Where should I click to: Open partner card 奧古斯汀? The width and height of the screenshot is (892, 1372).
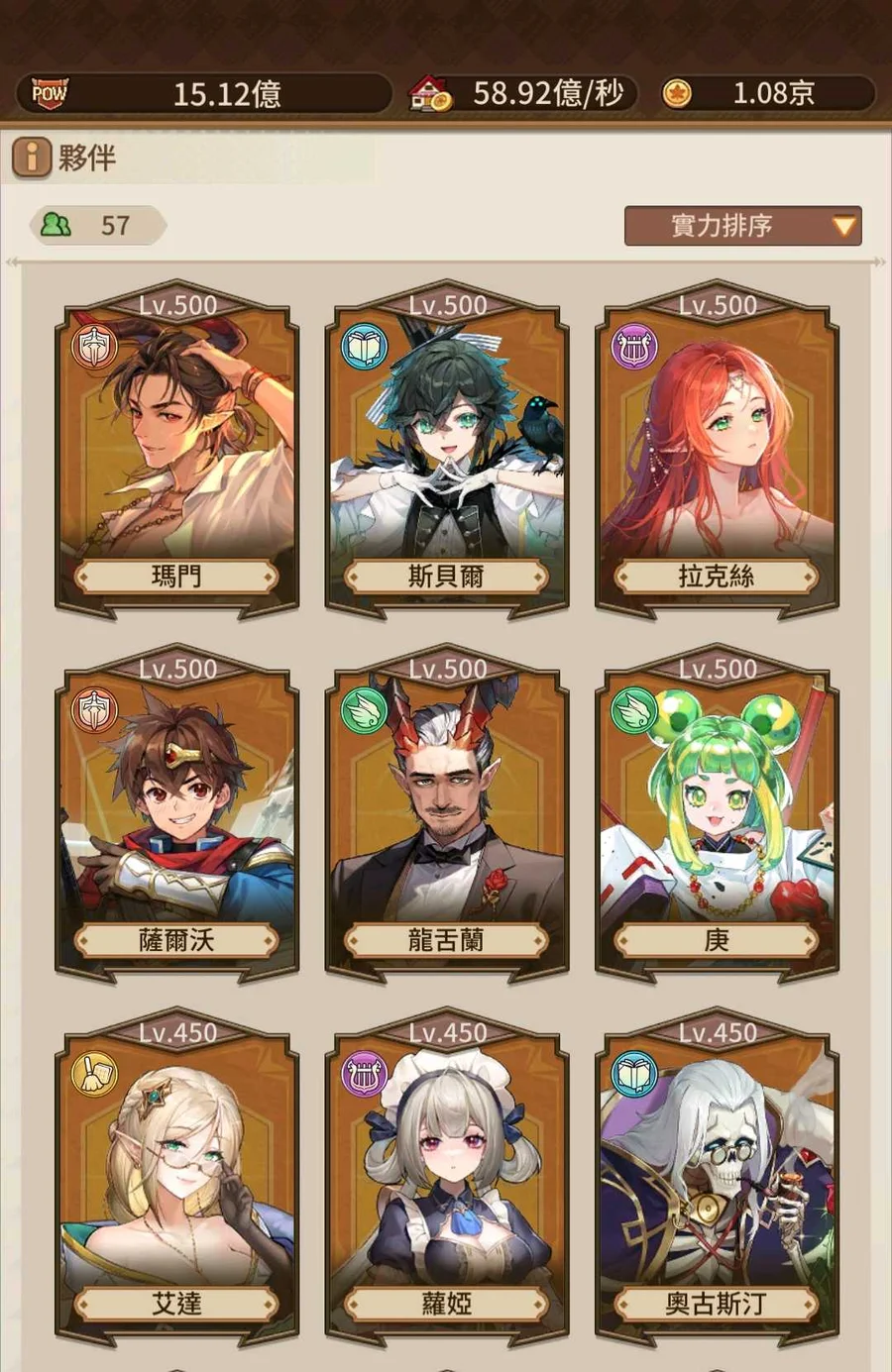[717, 1179]
